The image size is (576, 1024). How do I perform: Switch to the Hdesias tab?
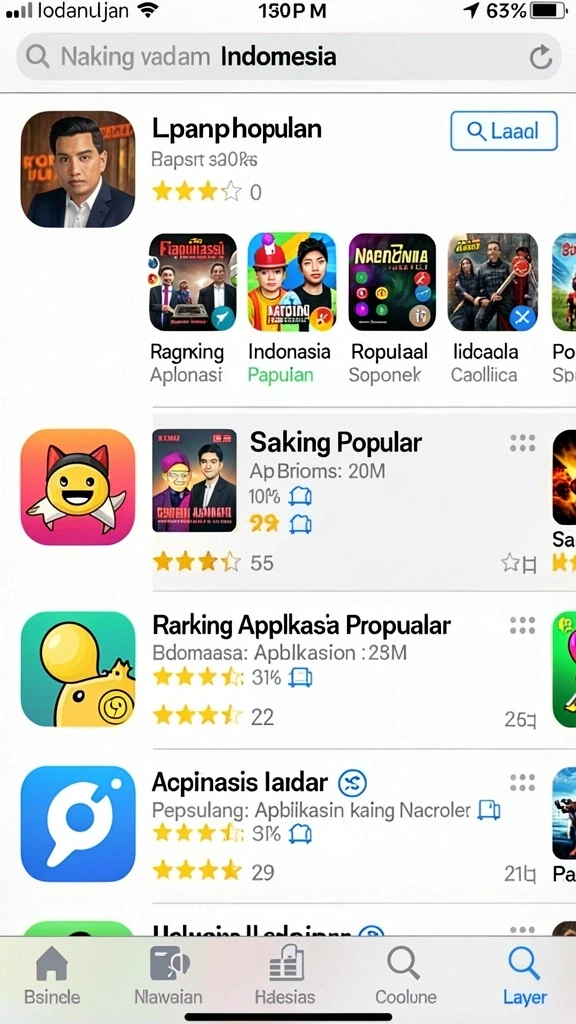[285, 975]
